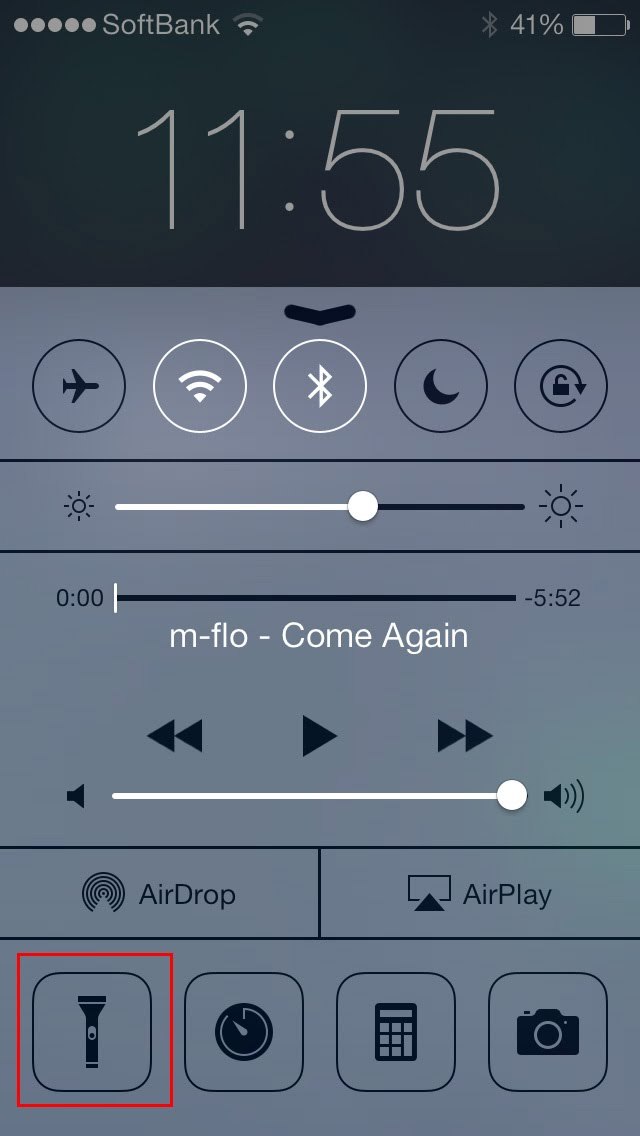Tap the grabber to close Control Center

[x=320, y=312]
